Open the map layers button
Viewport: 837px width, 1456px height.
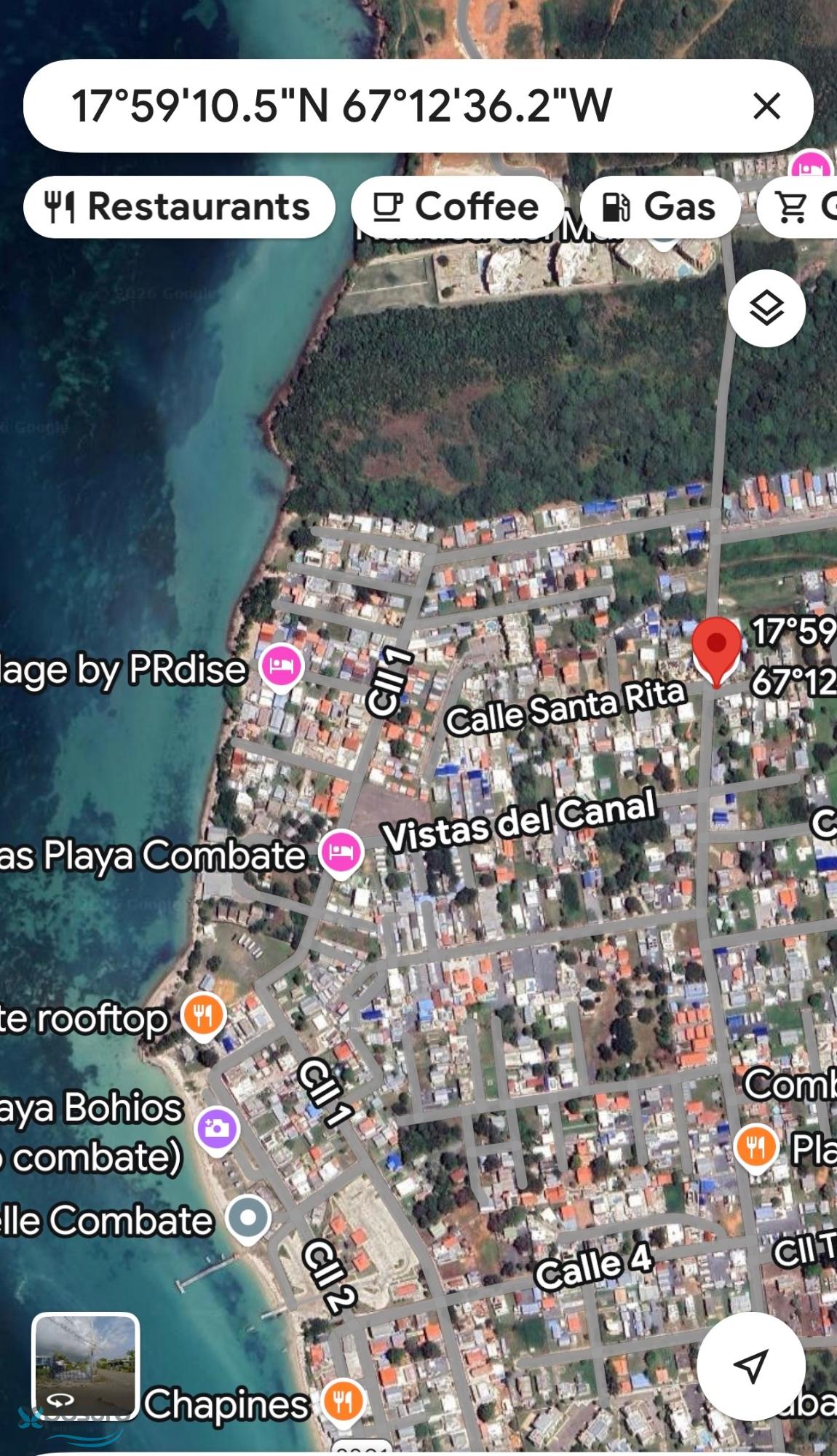click(x=766, y=309)
